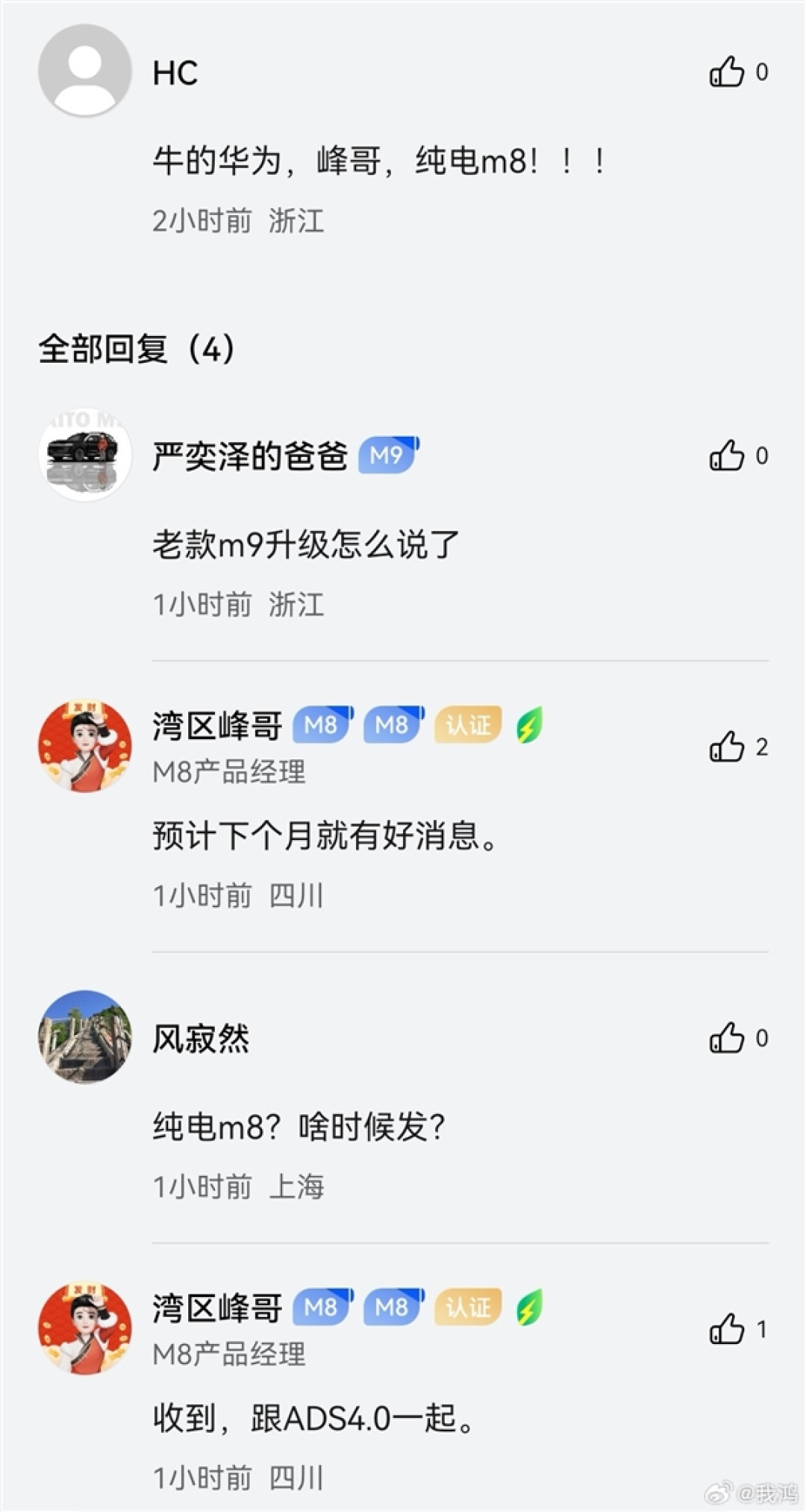Toggle like on 严奕泽的爸爸's reply
806x1512 pixels.
728,455
